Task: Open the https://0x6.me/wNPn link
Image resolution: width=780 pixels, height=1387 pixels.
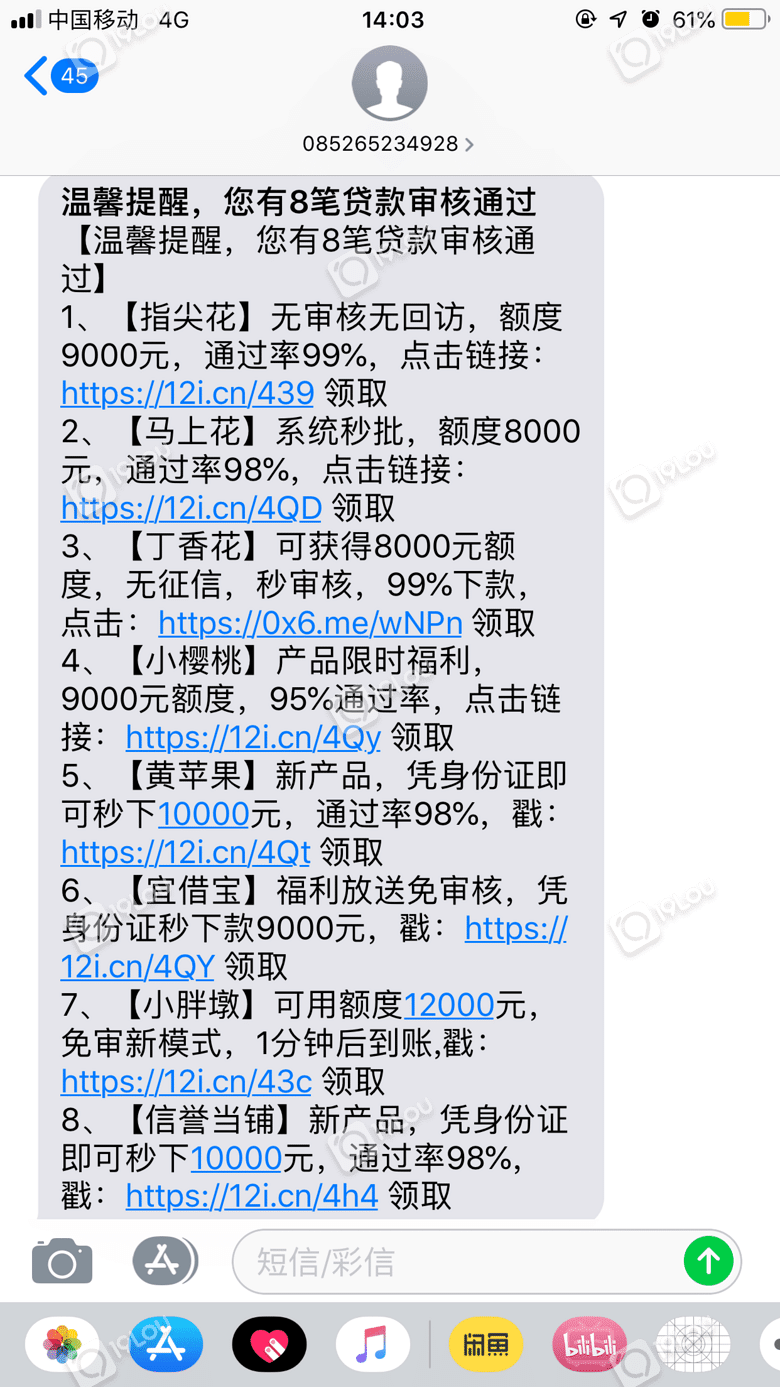Action: (x=310, y=623)
